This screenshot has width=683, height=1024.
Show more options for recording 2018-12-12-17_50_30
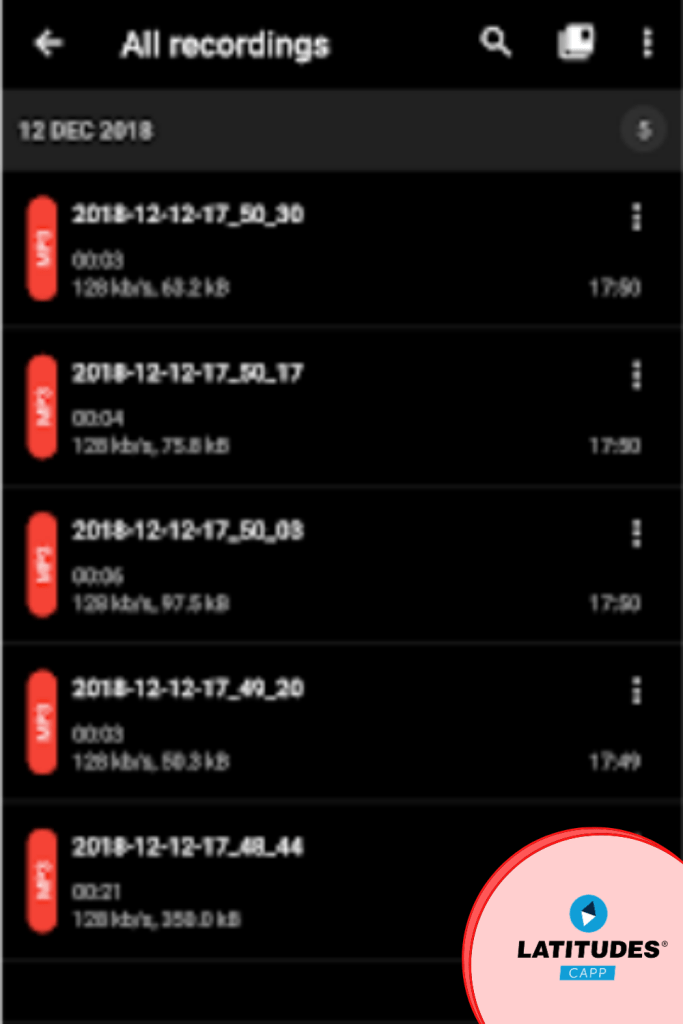(x=636, y=216)
